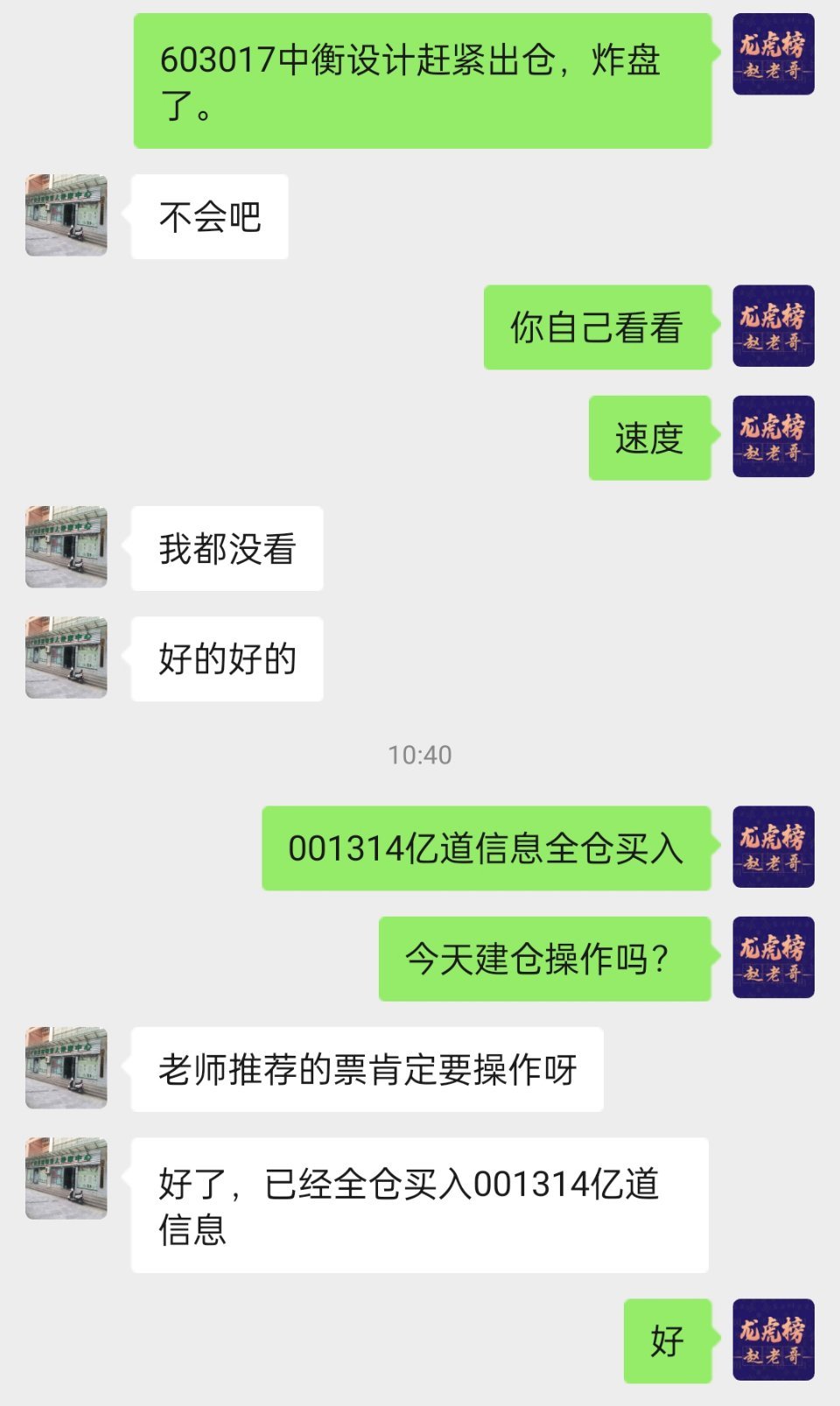Tap the avatar next to "老师推荐的票肯定要操作呀"
The image size is (840, 1406).
66,1070
